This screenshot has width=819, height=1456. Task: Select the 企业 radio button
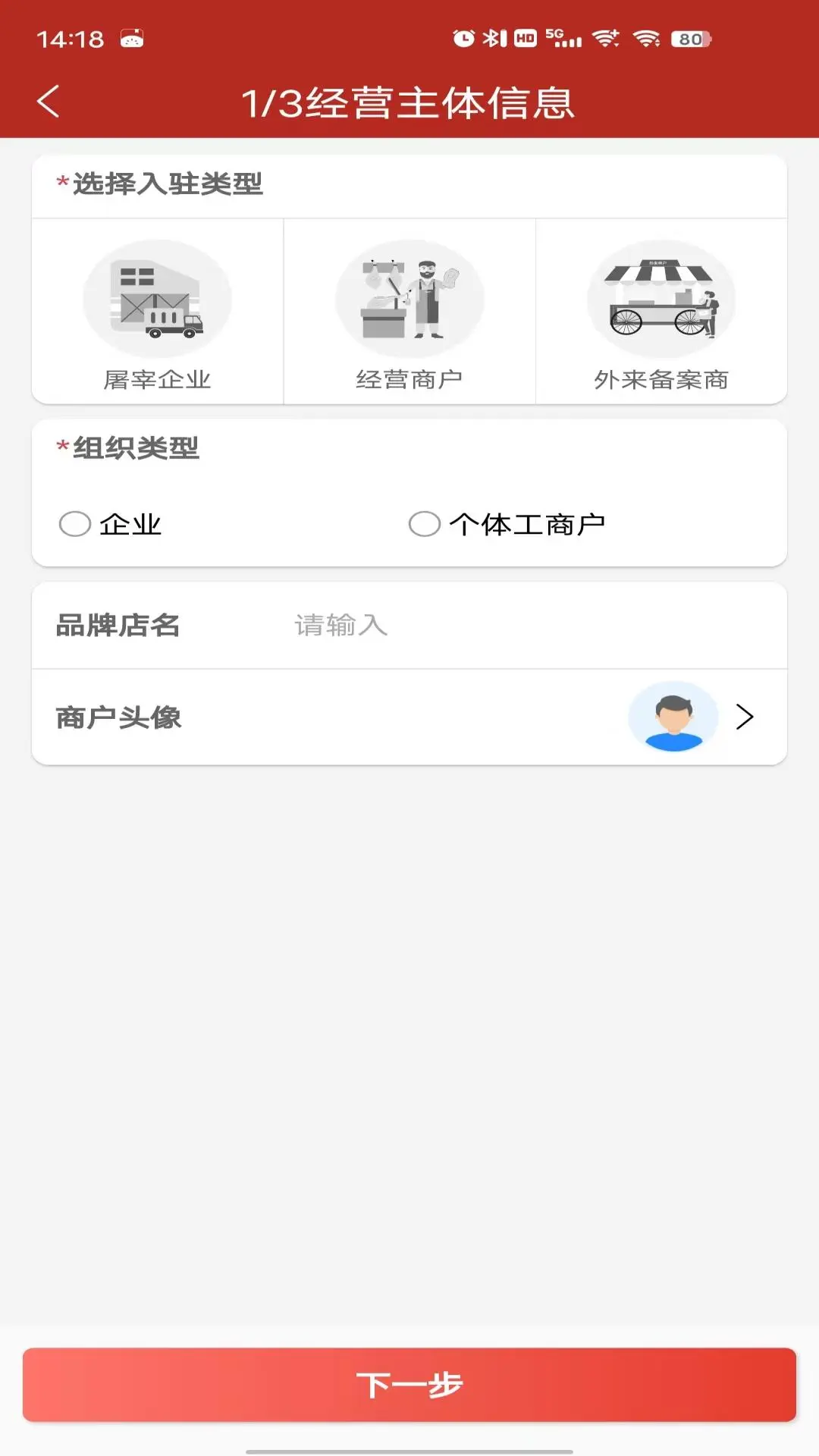tap(74, 523)
